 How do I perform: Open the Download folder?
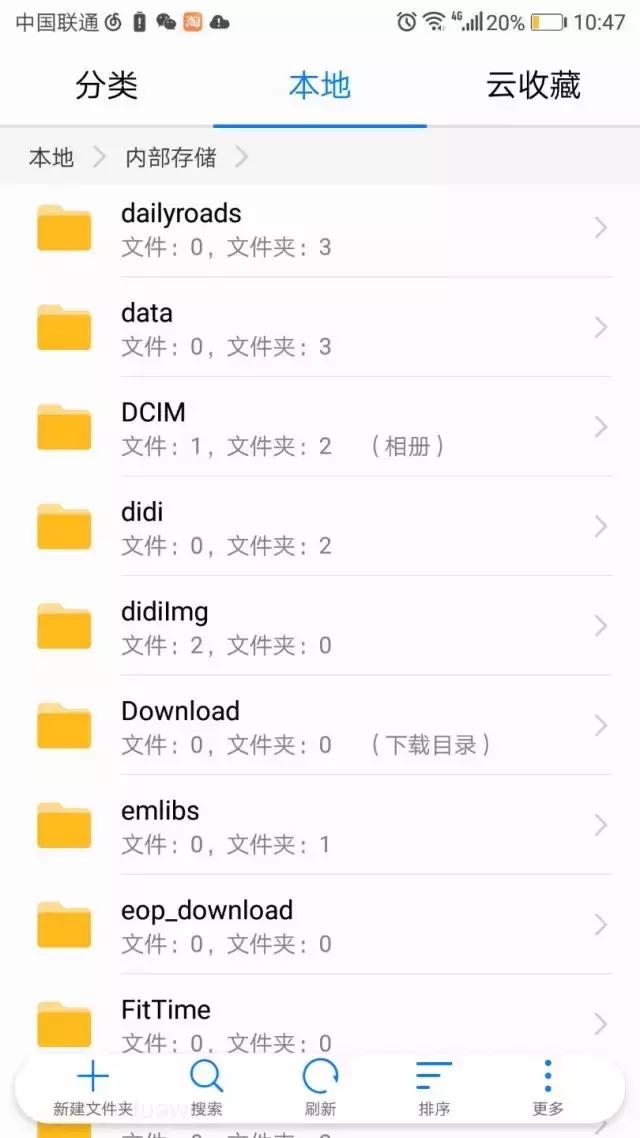coord(320,726)
